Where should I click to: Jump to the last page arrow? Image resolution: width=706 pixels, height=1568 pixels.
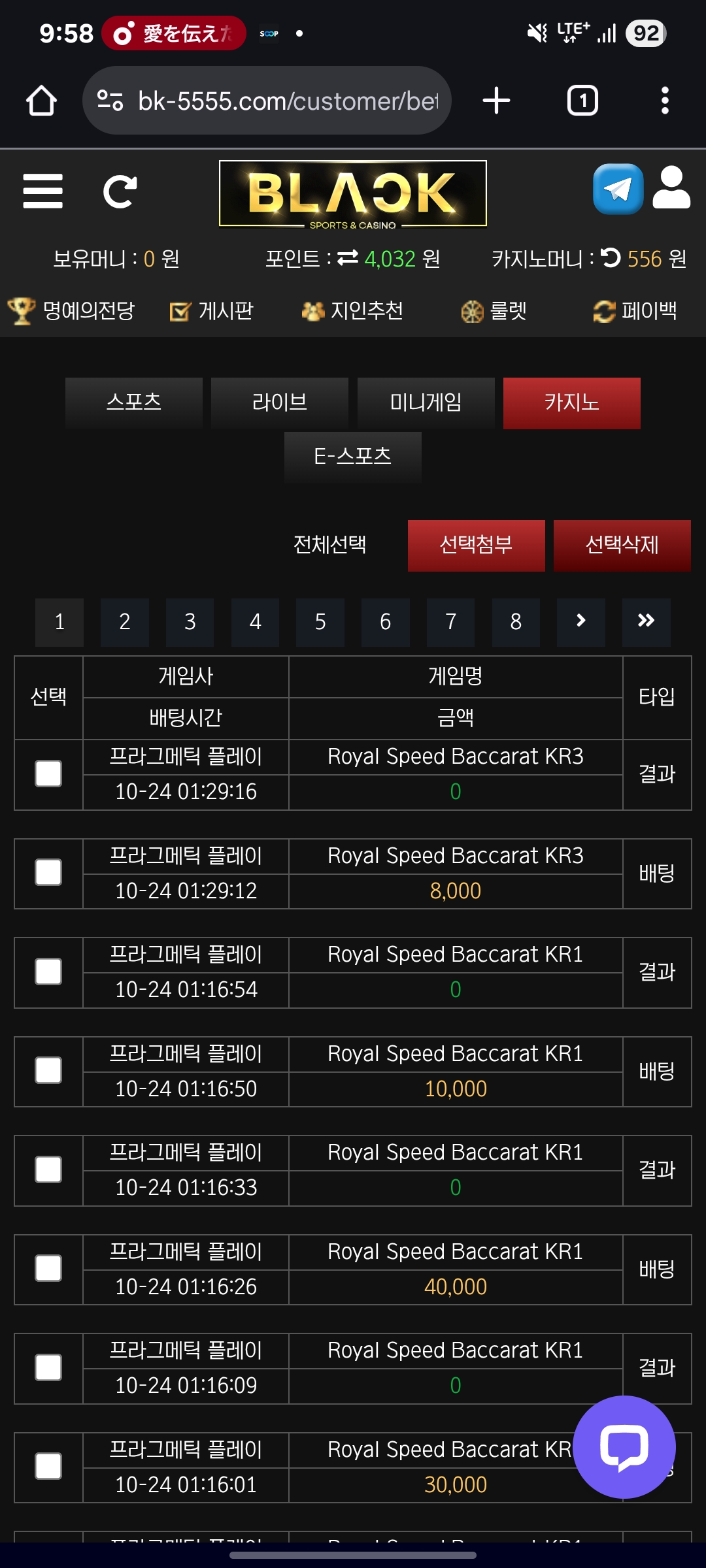[x=646, y=622]
